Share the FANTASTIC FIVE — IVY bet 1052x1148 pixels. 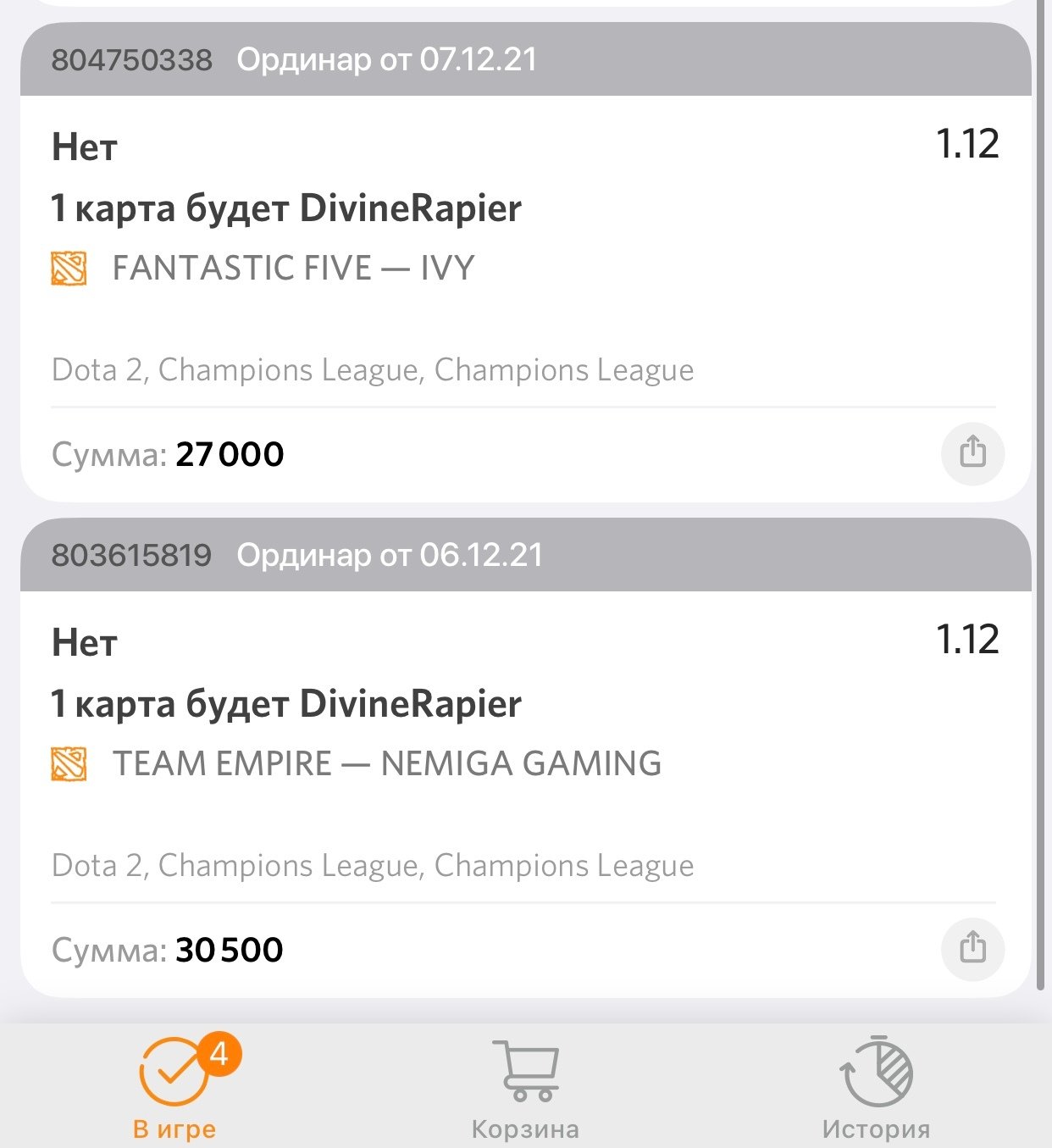(x=972, y=453)
